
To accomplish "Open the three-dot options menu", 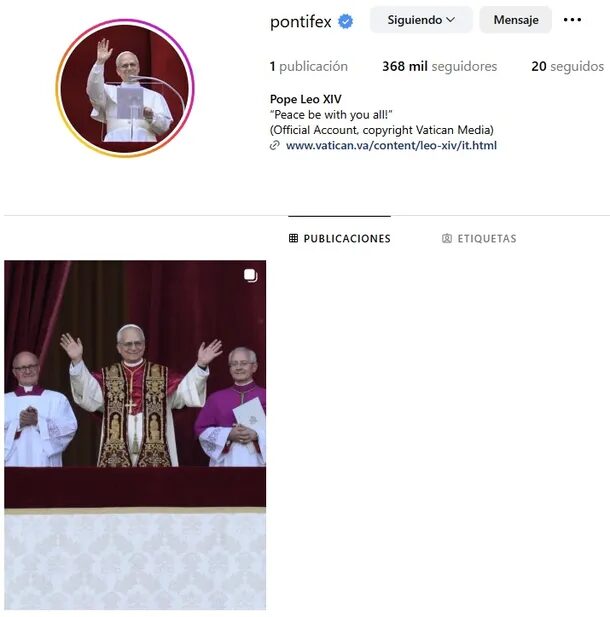I will click(572, 20).
